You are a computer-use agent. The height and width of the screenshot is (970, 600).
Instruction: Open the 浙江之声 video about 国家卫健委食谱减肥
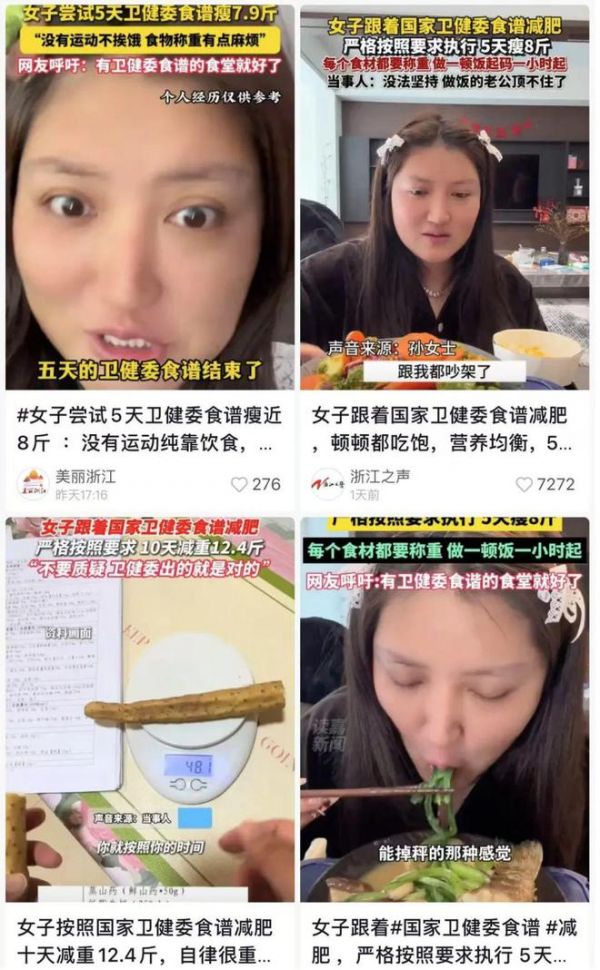click(x=445, y=197)
